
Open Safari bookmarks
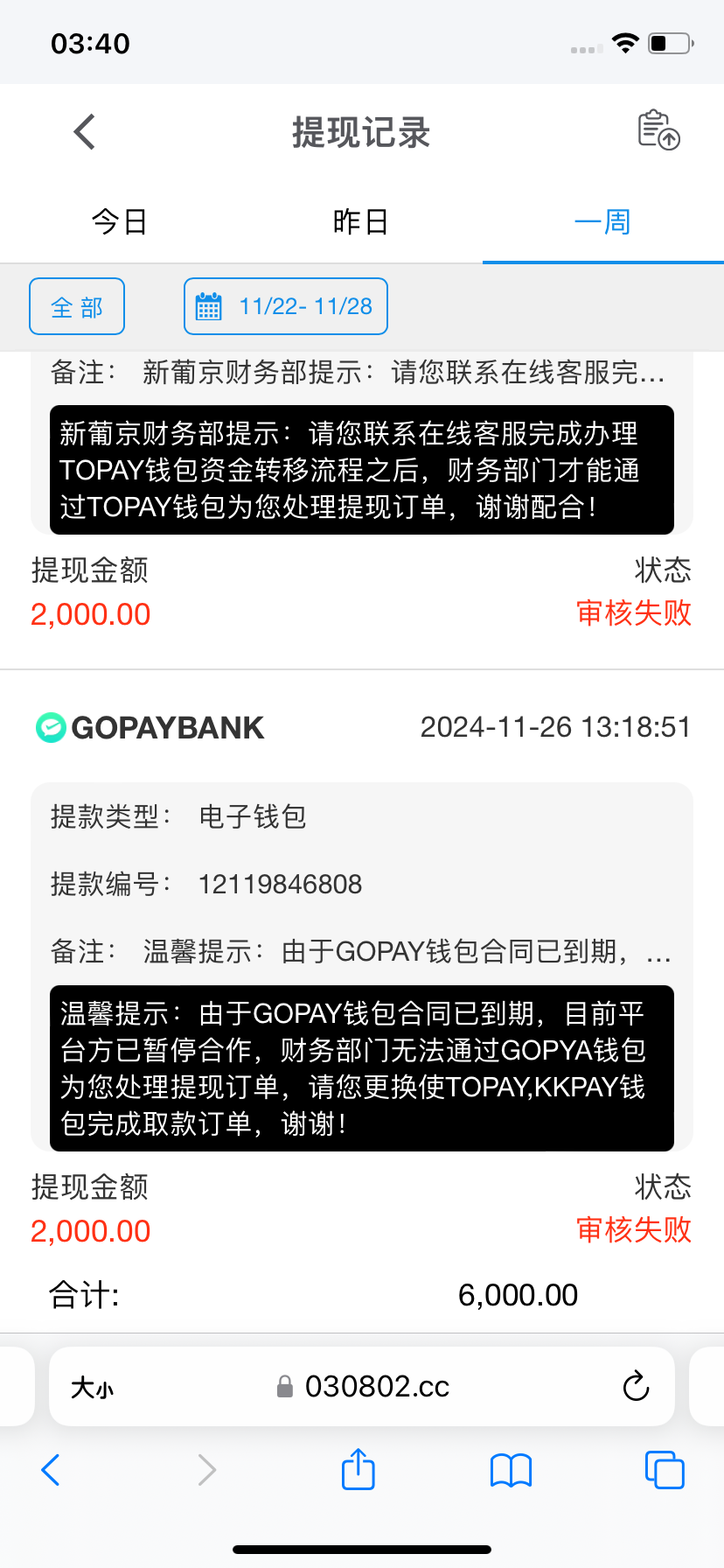tap(511, 1470)
